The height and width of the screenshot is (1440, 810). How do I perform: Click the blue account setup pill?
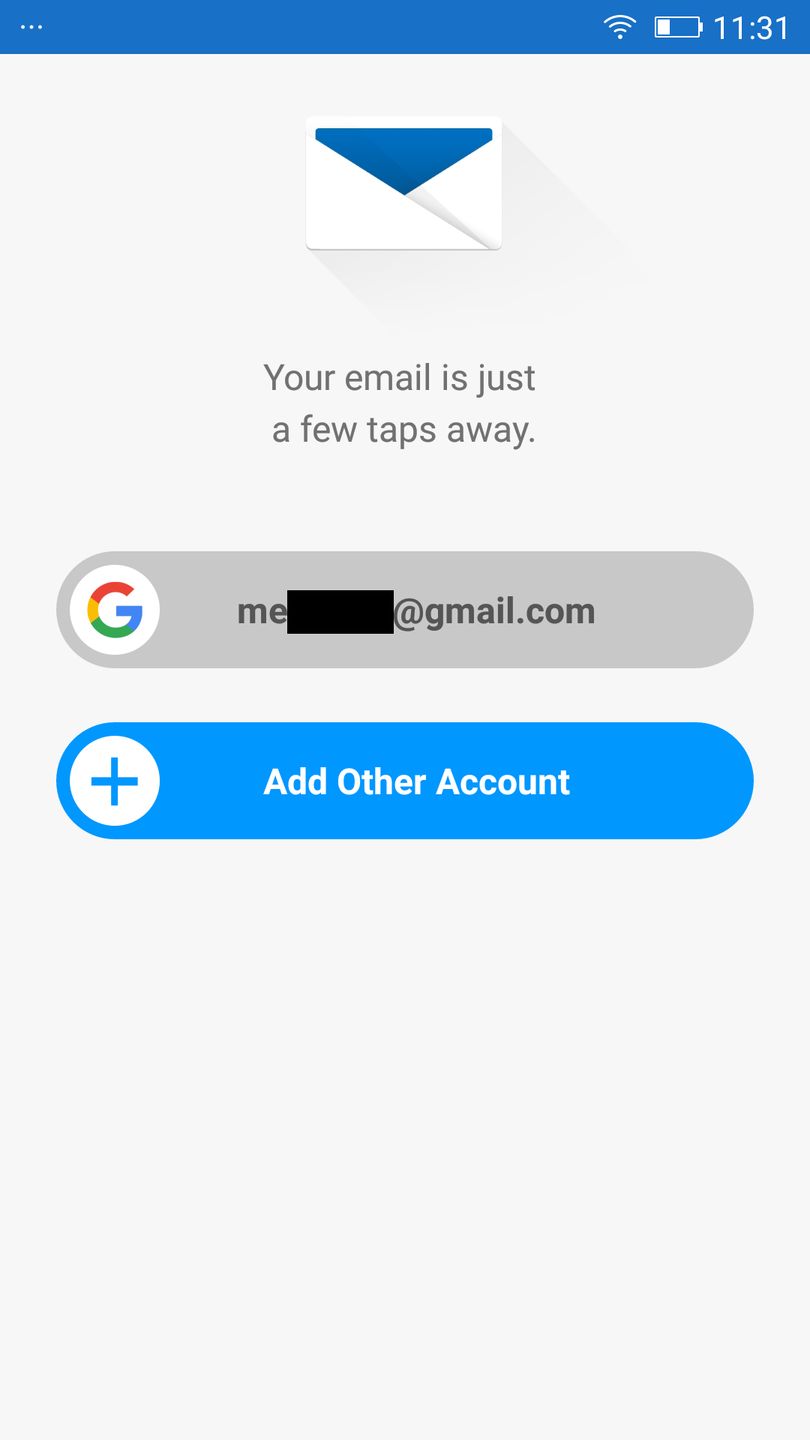[404, 781]
